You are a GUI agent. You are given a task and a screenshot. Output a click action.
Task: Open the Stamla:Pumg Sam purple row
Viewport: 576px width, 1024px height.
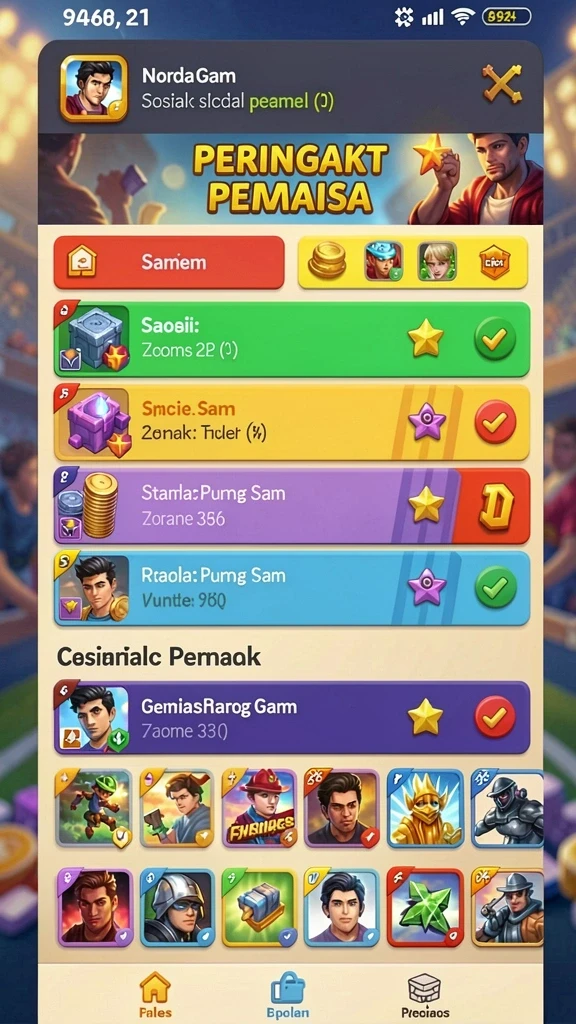click(x=291, y=505)
